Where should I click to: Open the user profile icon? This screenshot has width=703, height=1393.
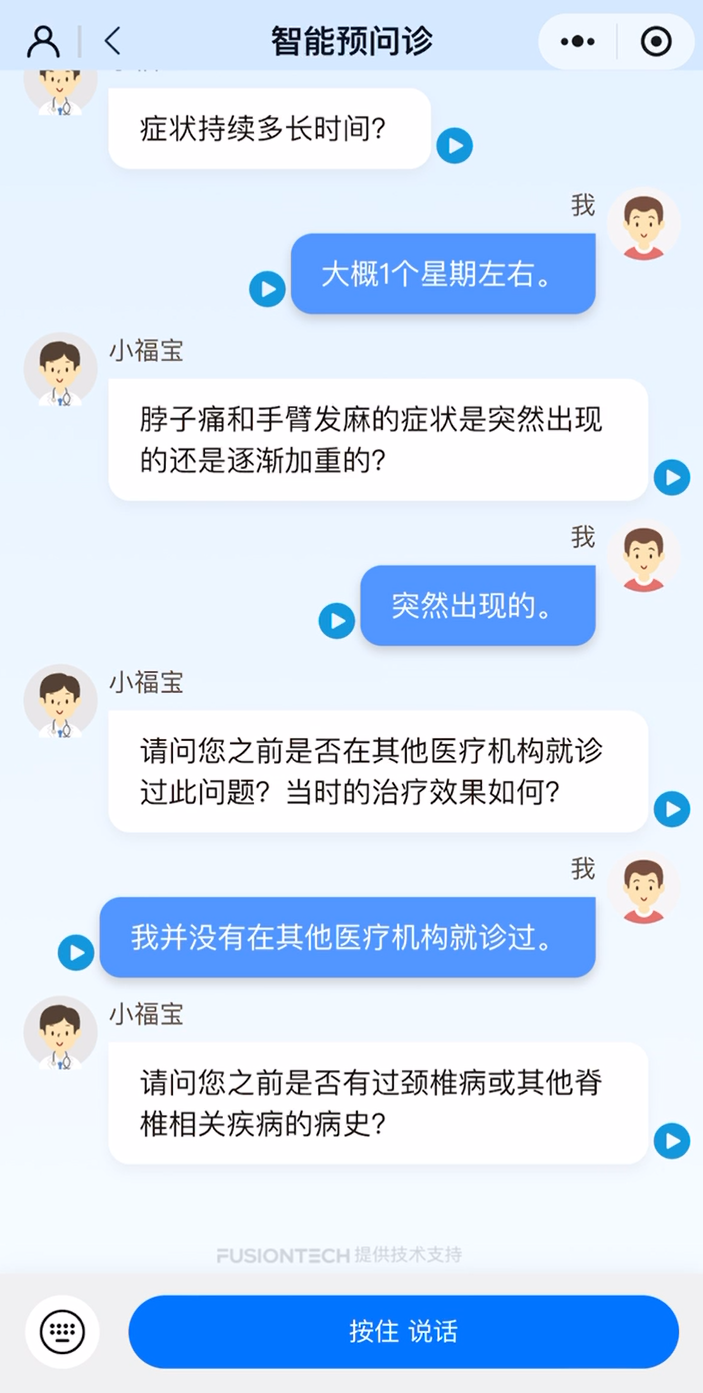[x=44, y=41]
